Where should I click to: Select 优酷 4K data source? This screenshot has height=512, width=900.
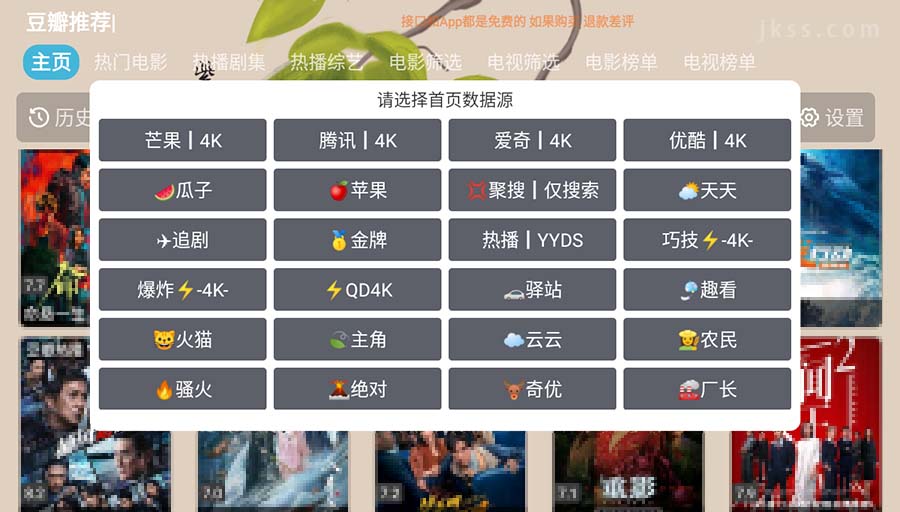tap(707, 140)
